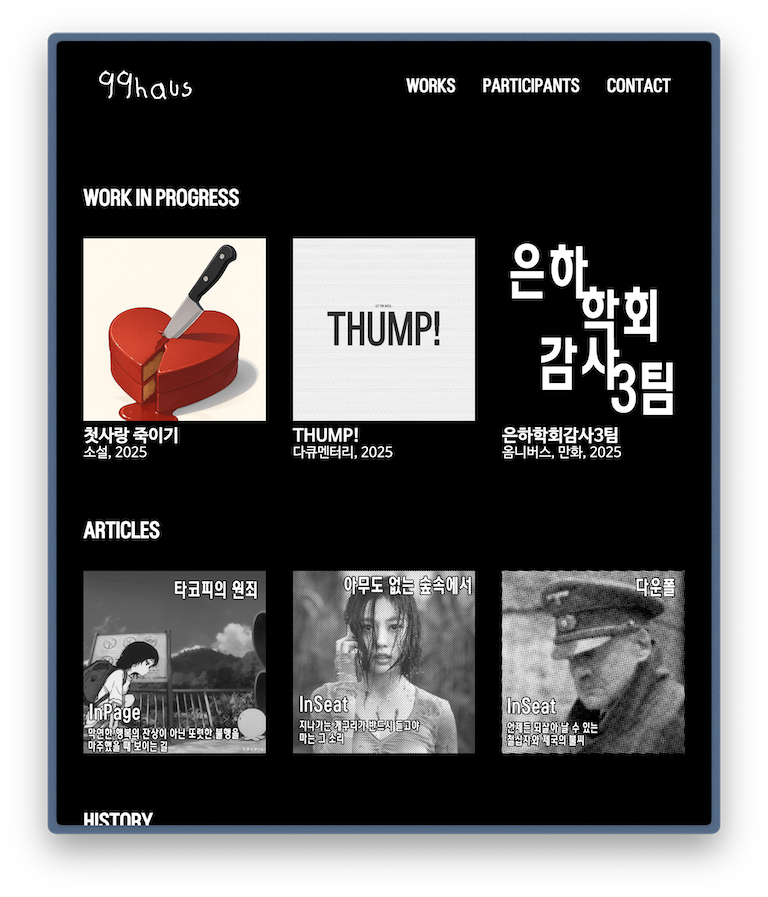Open the 은하학회감사3팀 work card

coord(592,329)
